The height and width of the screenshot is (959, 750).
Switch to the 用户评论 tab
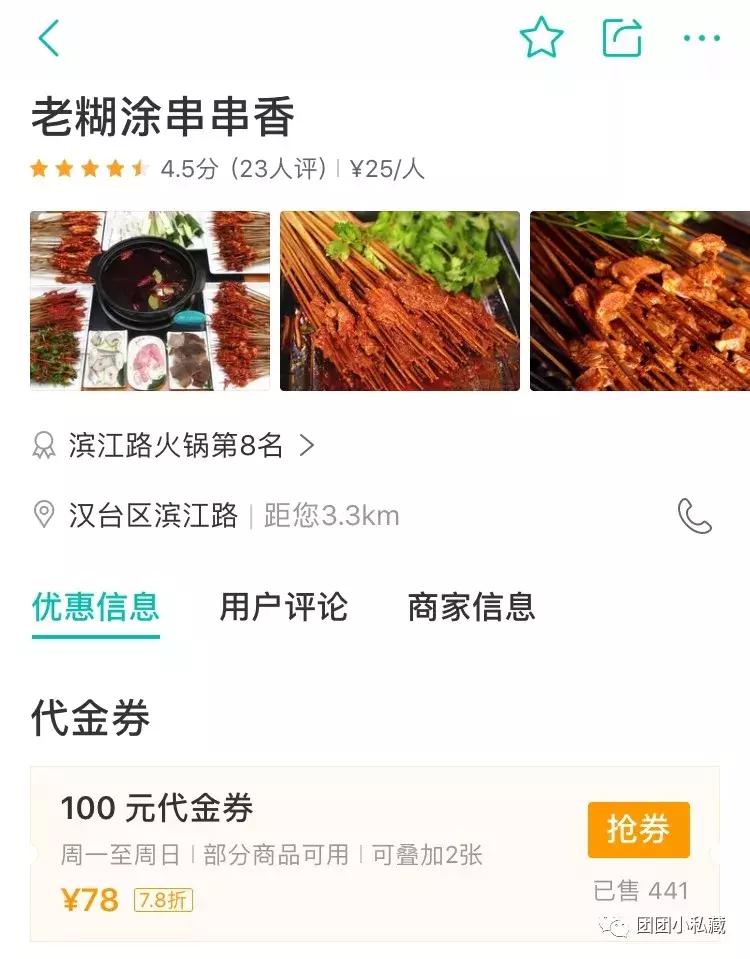tap(283, 606)
